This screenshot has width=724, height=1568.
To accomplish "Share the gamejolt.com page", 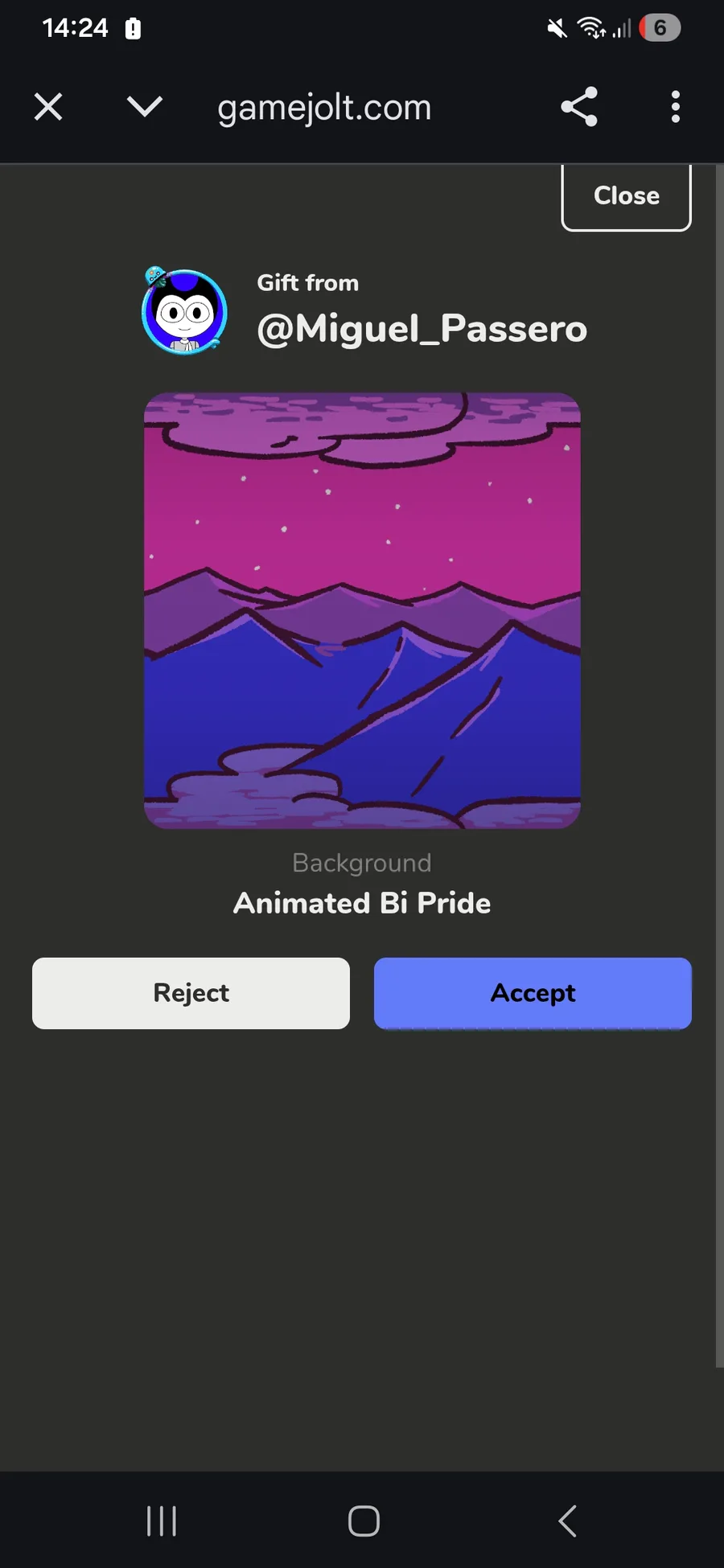I will click(579, 107).
